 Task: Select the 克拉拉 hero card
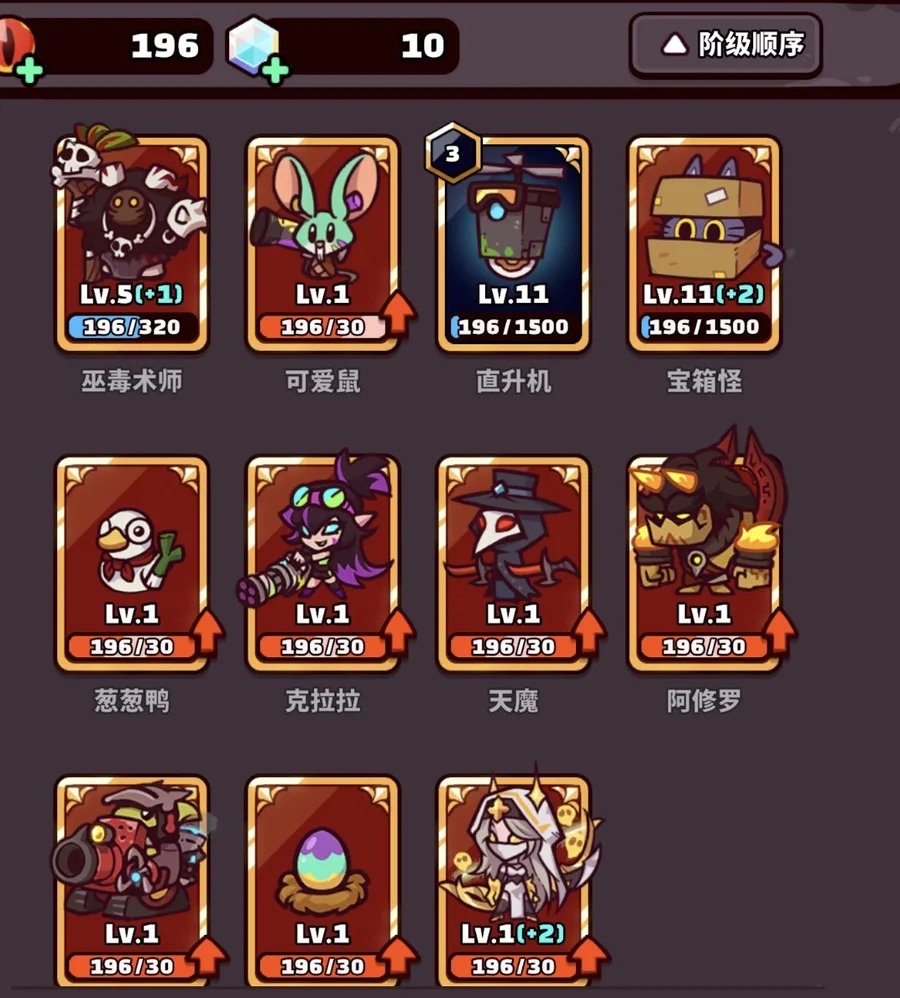coord(323,563)
